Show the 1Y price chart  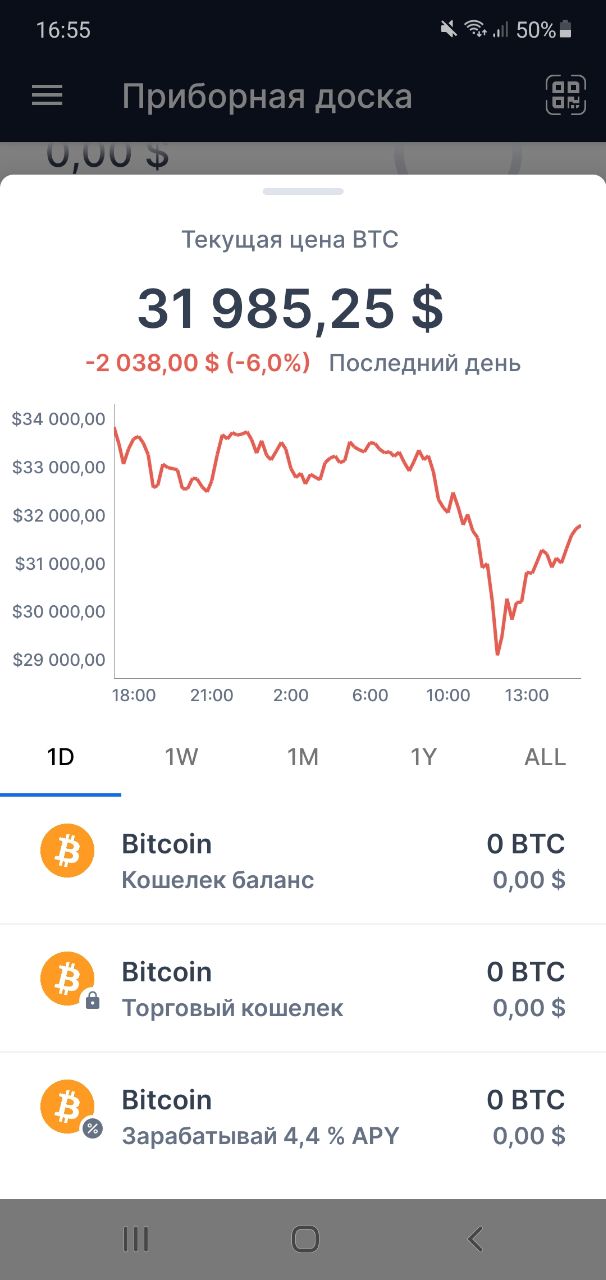click(424, 757)
